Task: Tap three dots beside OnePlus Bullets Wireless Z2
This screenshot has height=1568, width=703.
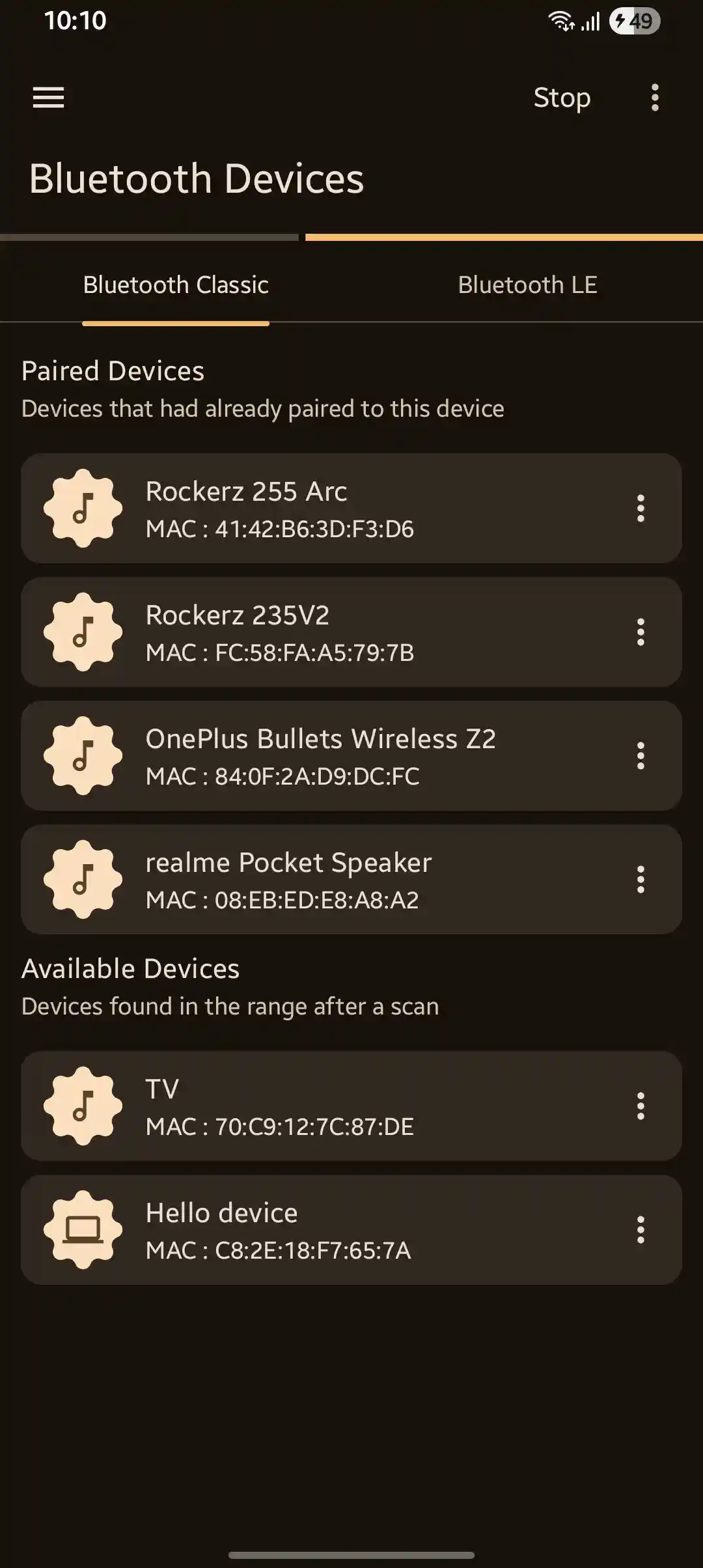Action: (641, 756)
